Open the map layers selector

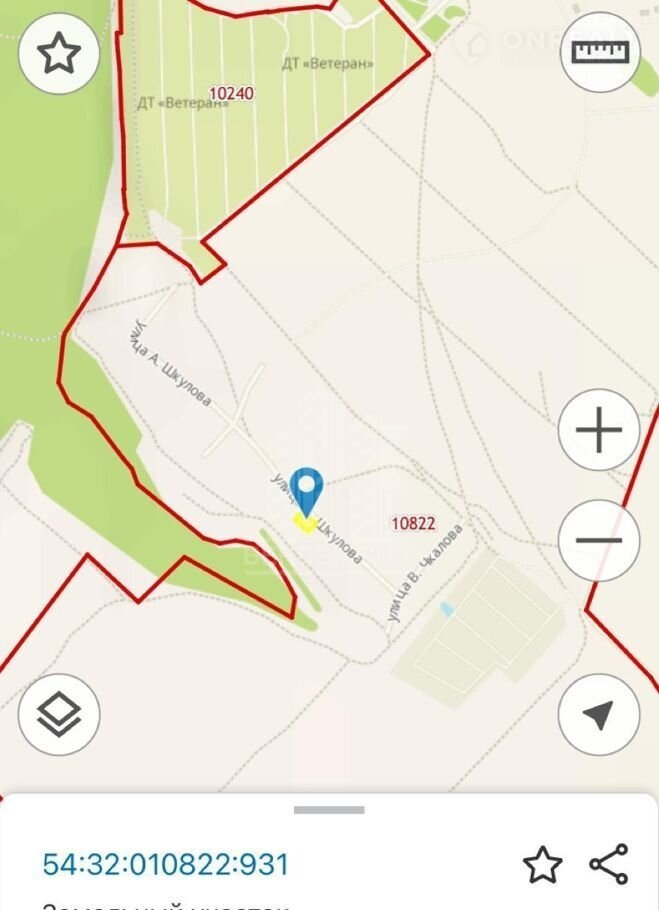(59, 714)
